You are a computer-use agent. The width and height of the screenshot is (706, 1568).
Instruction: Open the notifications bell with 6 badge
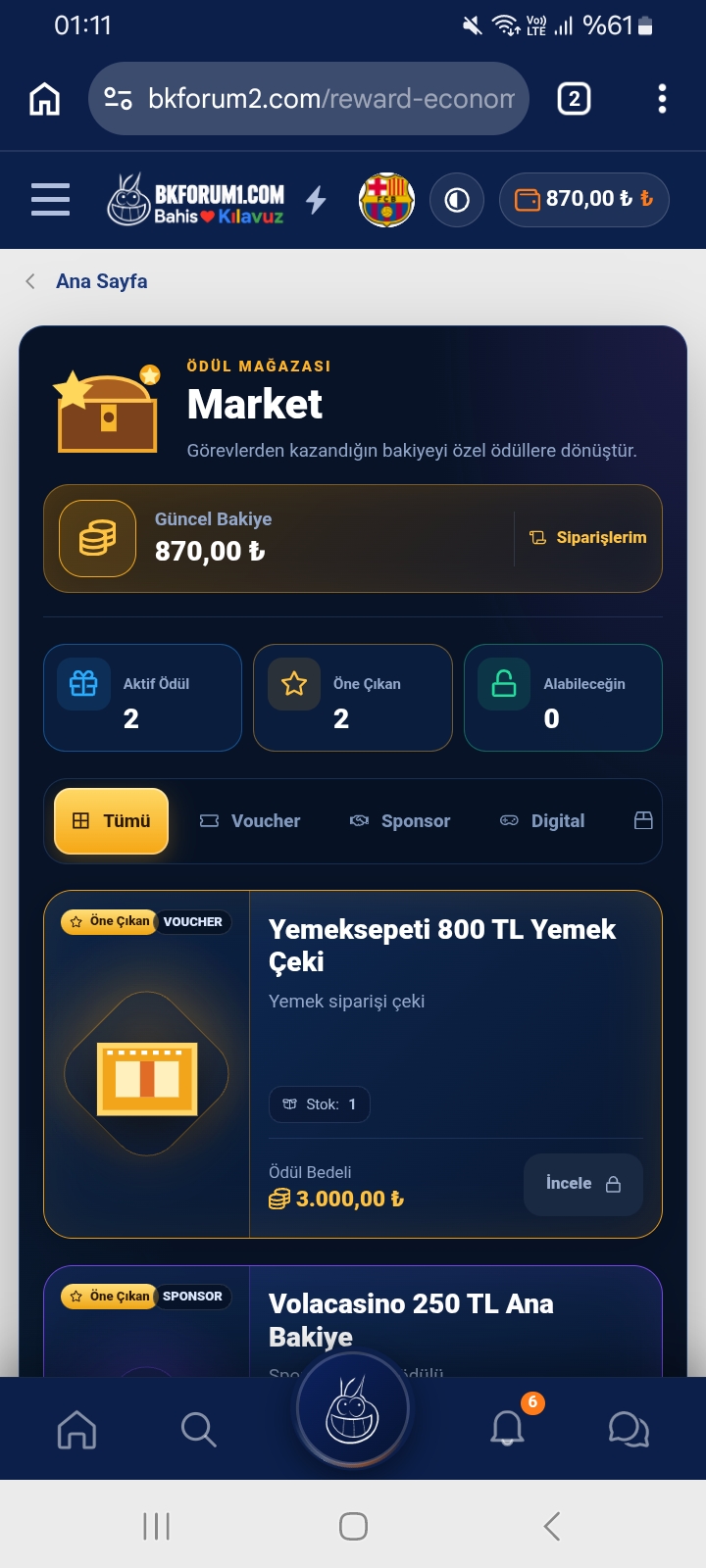point(508,1427)
